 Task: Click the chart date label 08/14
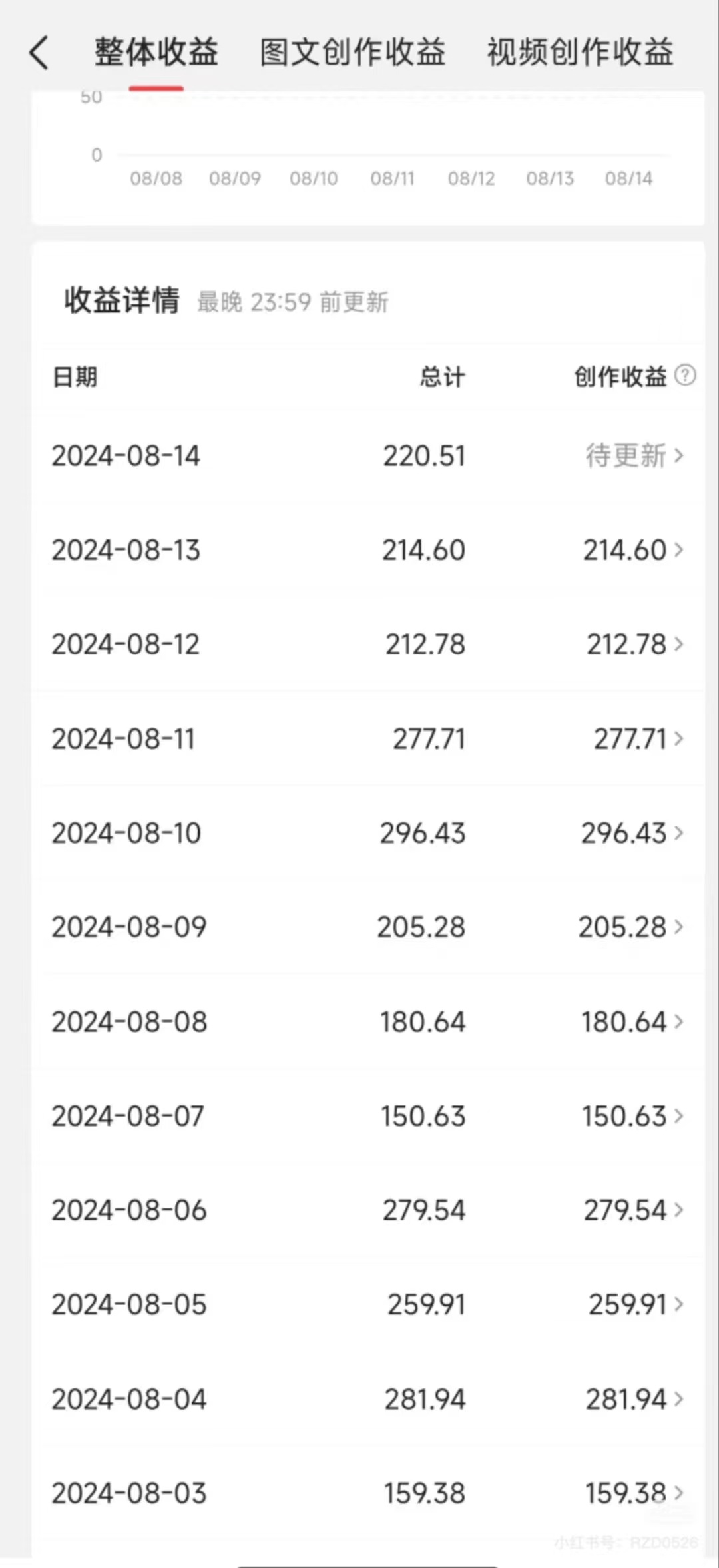tap(628, 178)
